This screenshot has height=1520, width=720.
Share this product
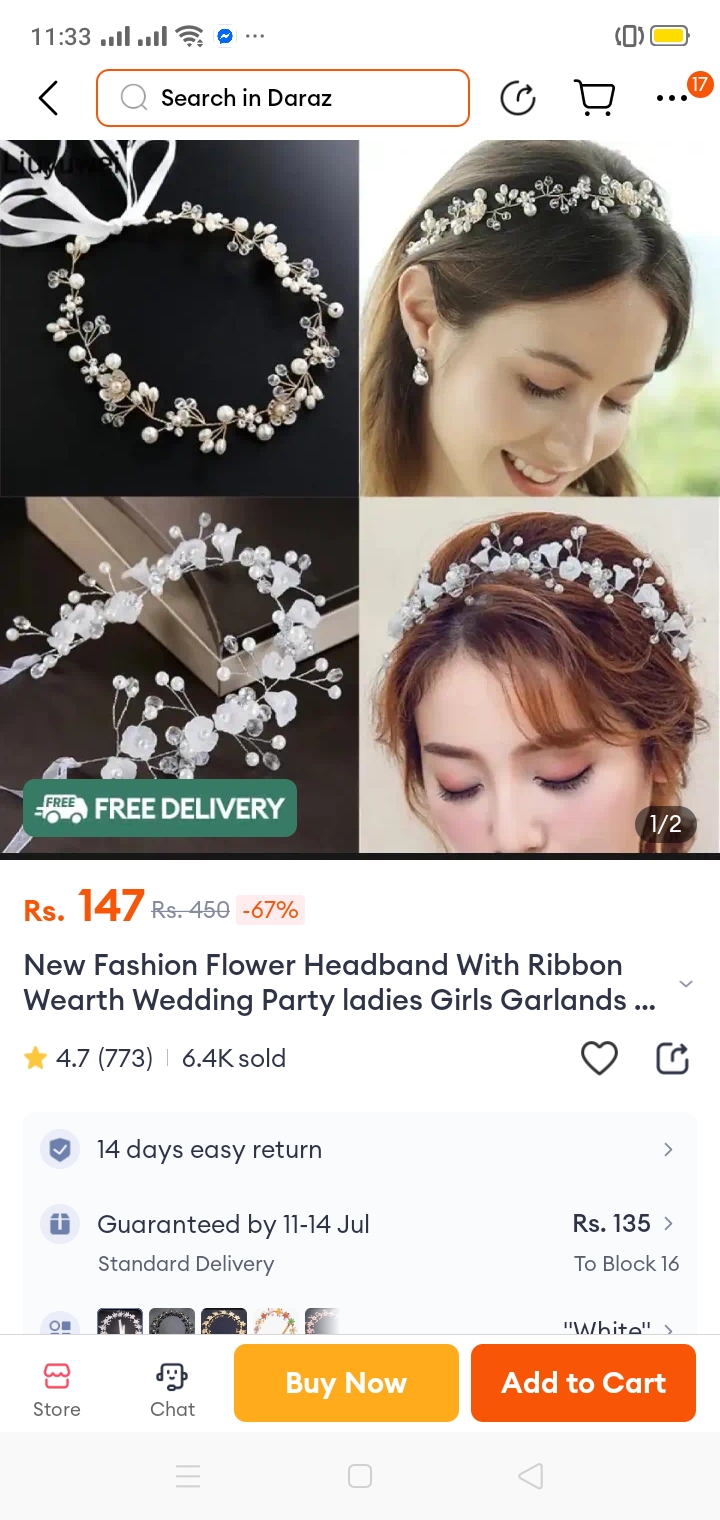(672, 1058)
